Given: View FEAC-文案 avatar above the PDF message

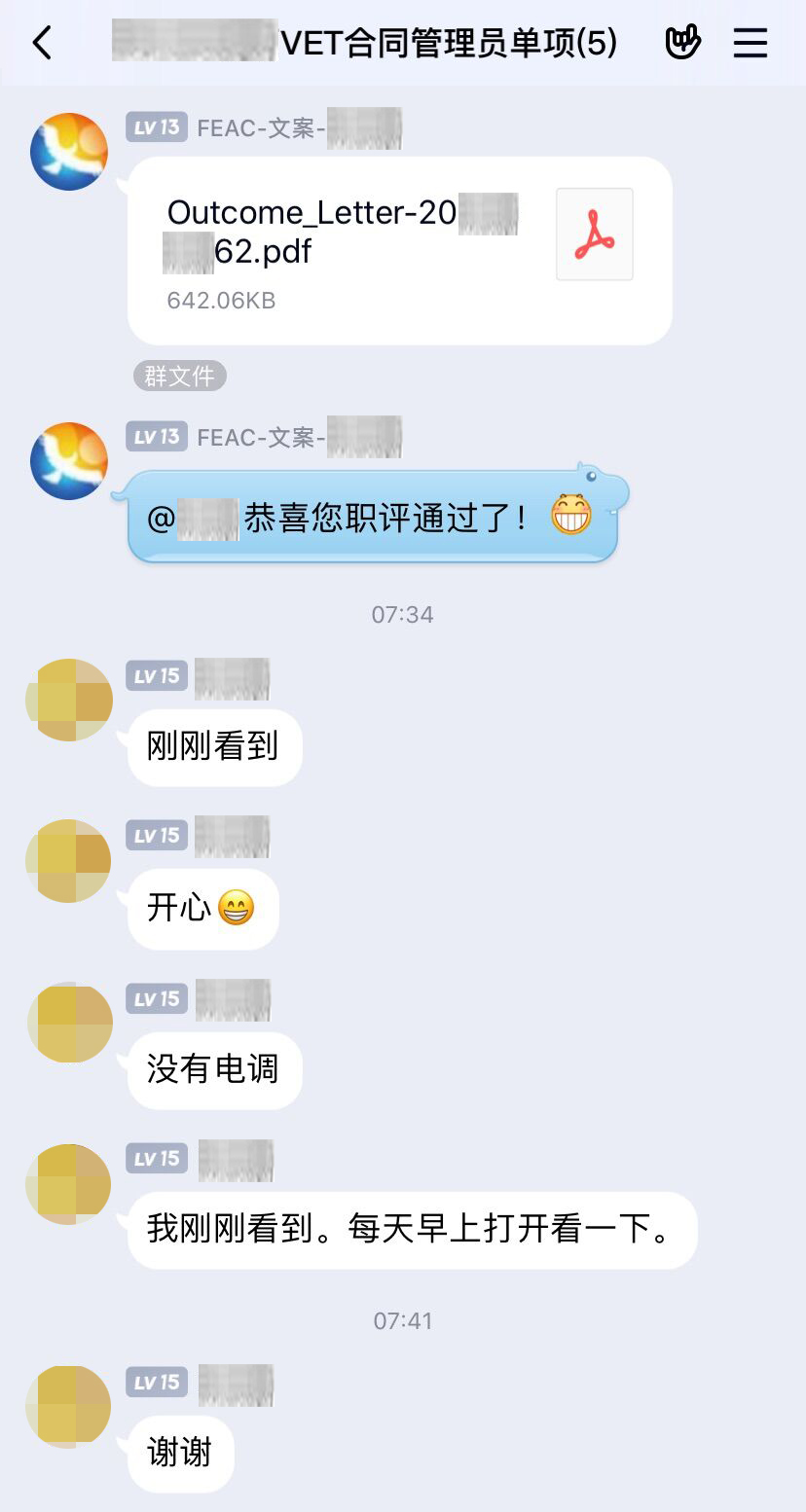Looking at the screenshot, I should (x=69, y=151).
